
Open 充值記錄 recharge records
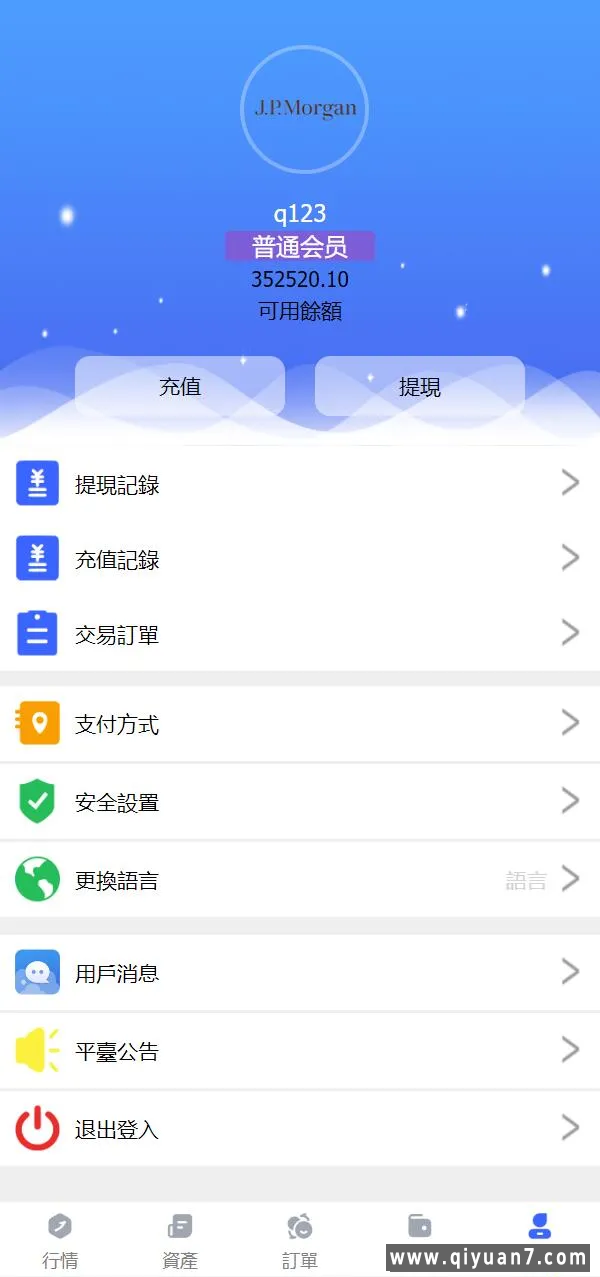click(300, 559)
